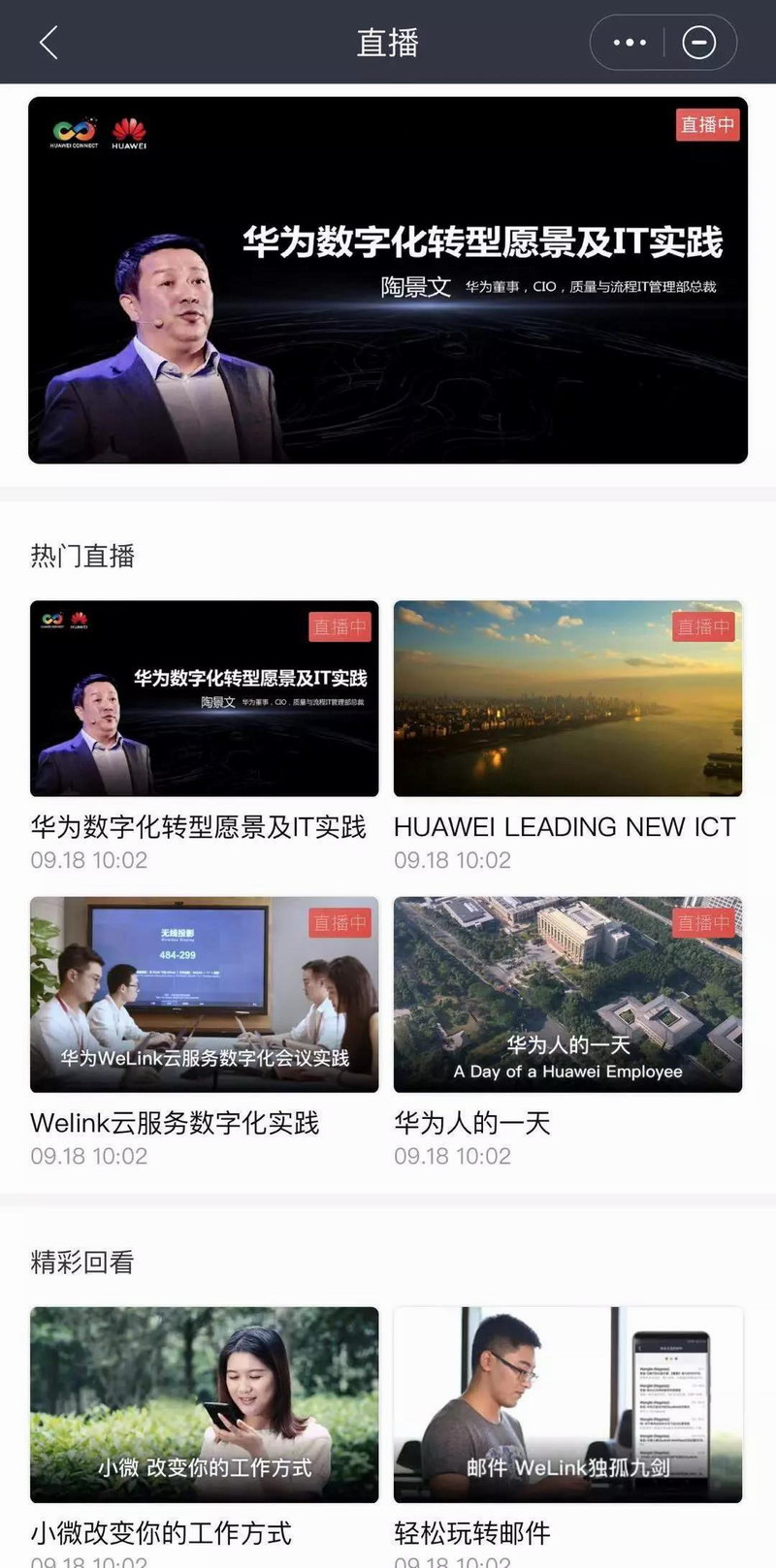The height and width of the screenshot is (1568, 776).
Task: Replay 小微改变你的工作方式 video
Action: tap(204, 1404)
